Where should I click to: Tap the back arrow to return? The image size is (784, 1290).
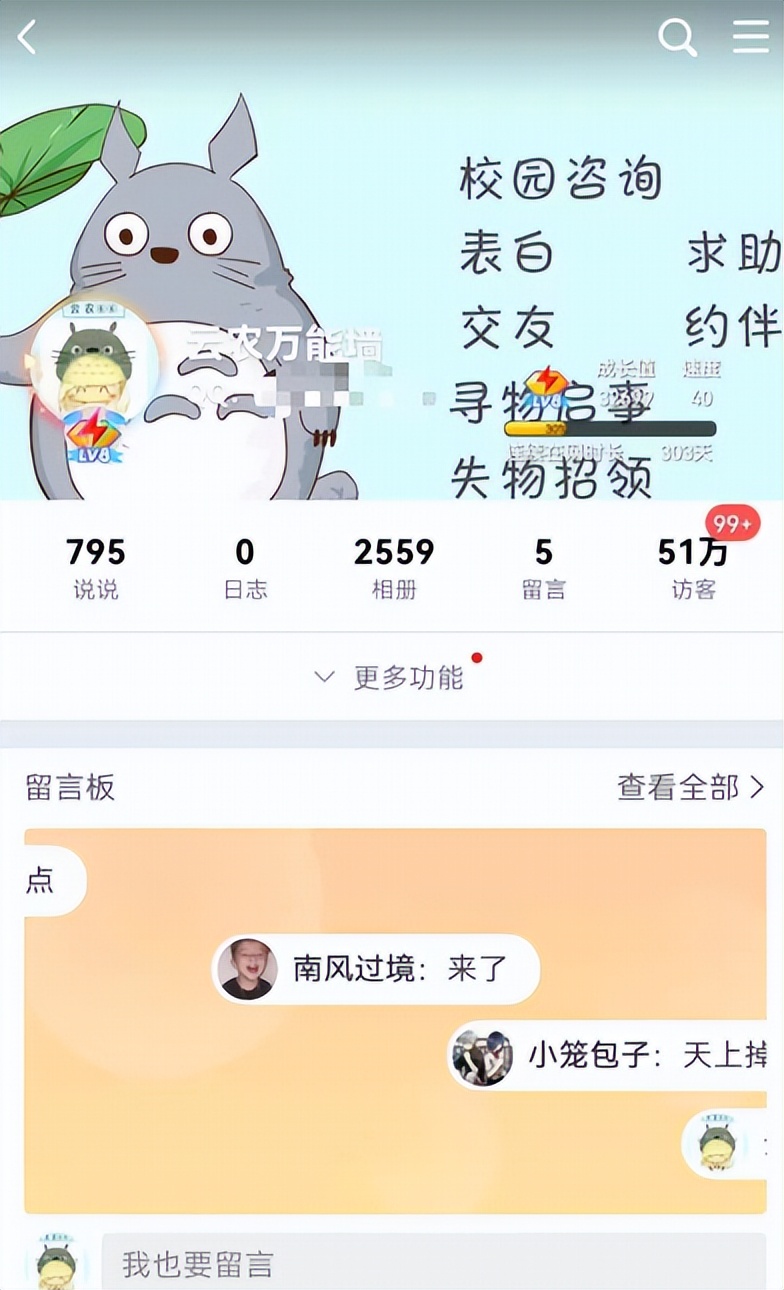pos(25,36)
